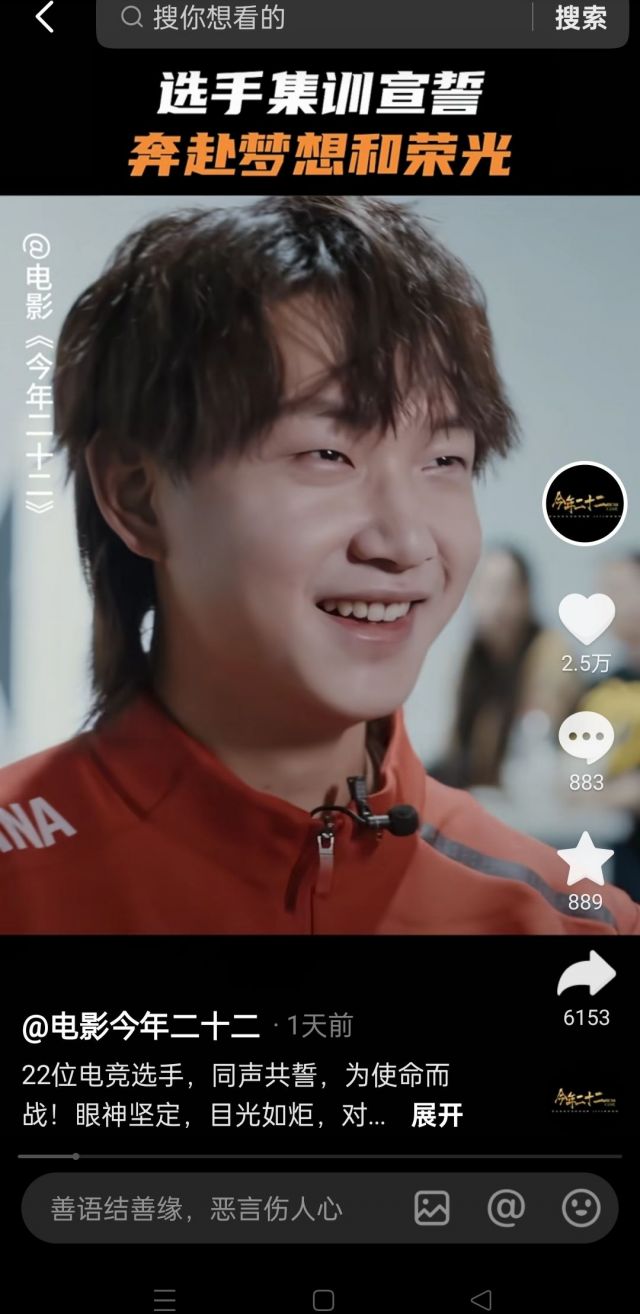Tap the video playback progress bar
The width and height of the screenshot is (640, 1314).
pyautogui.click(x=320, y=1156)
